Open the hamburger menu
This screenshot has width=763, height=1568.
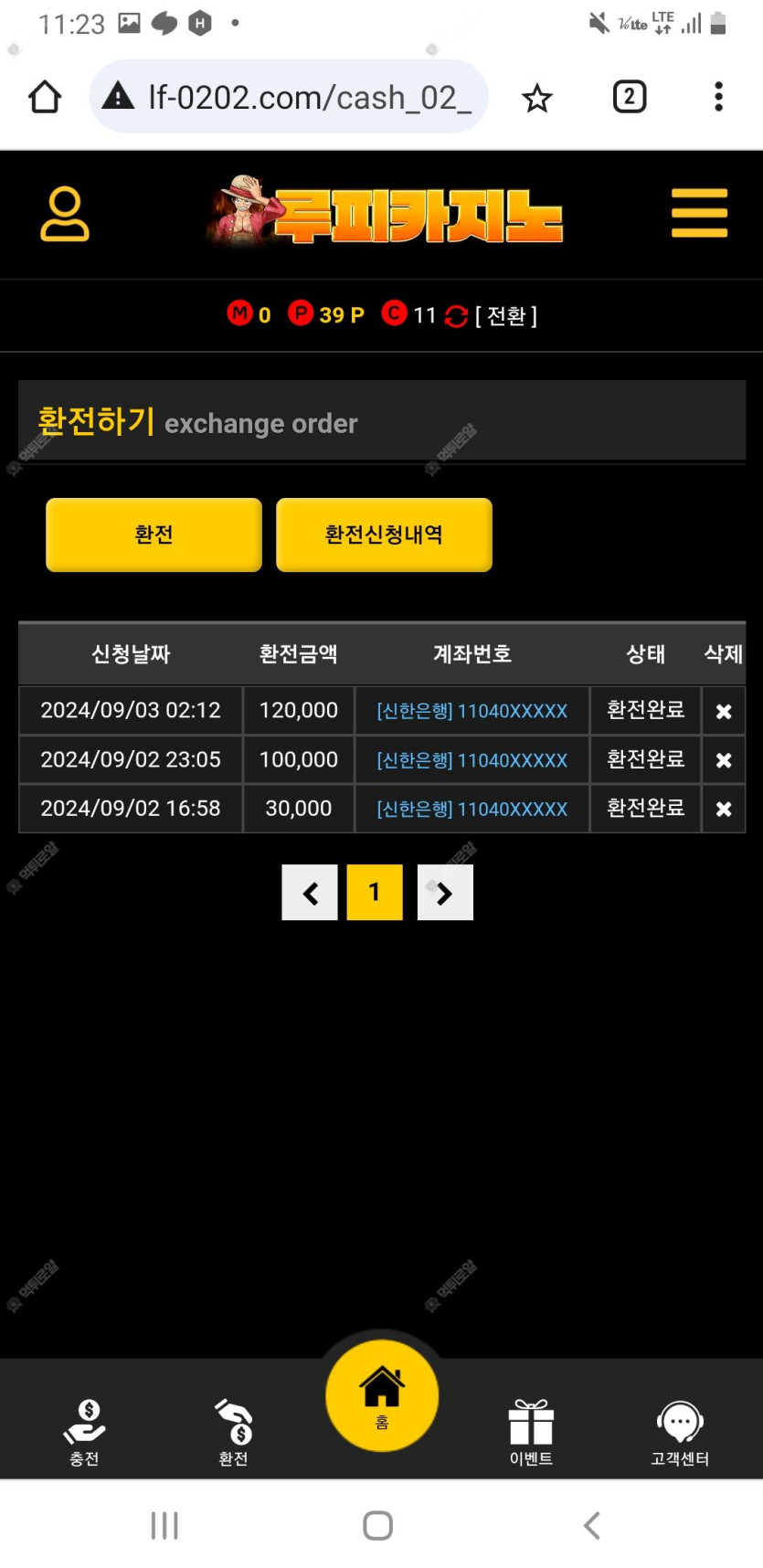pyautogui.click(x=699, y=213)
